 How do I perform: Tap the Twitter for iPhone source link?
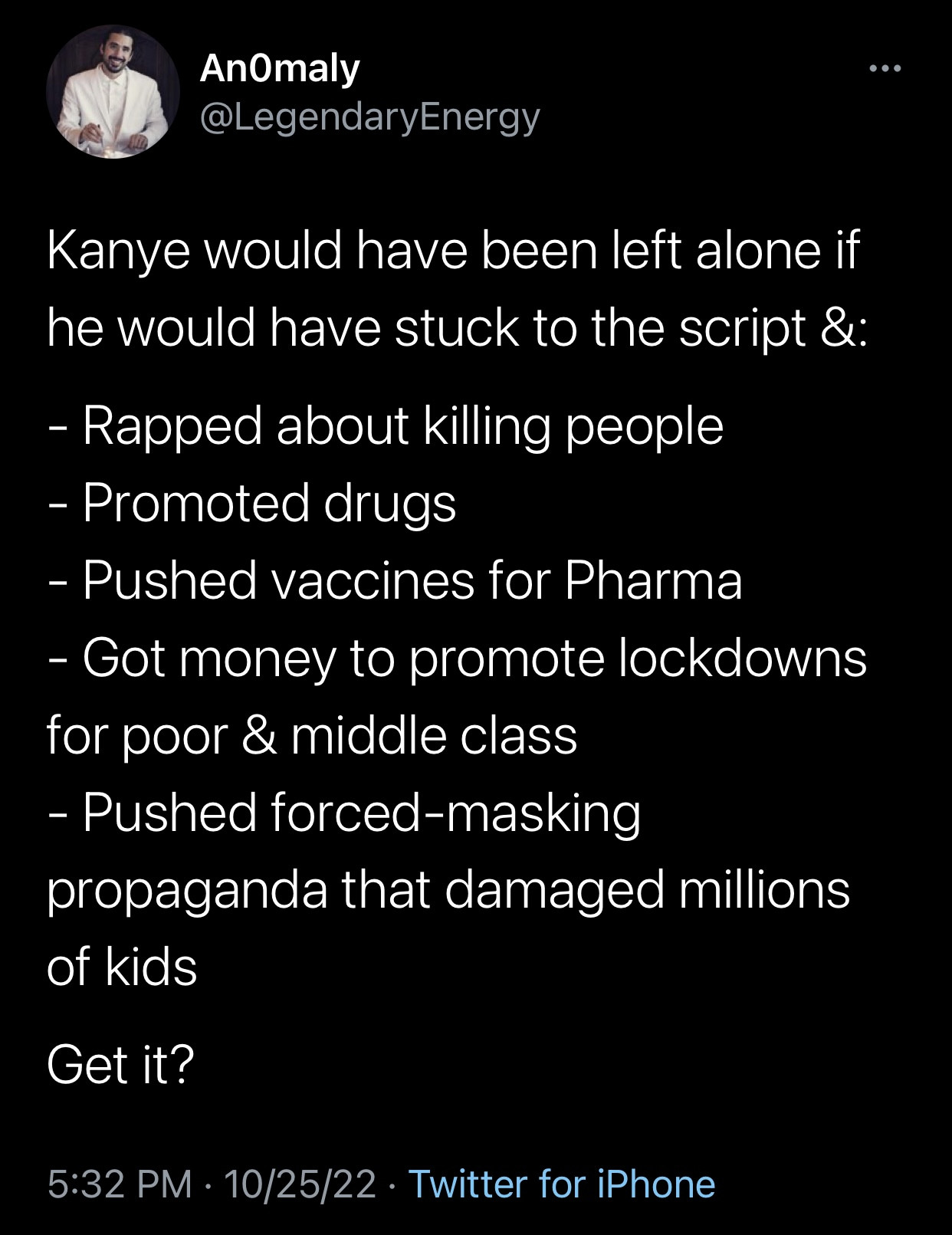click(562, 1184)
